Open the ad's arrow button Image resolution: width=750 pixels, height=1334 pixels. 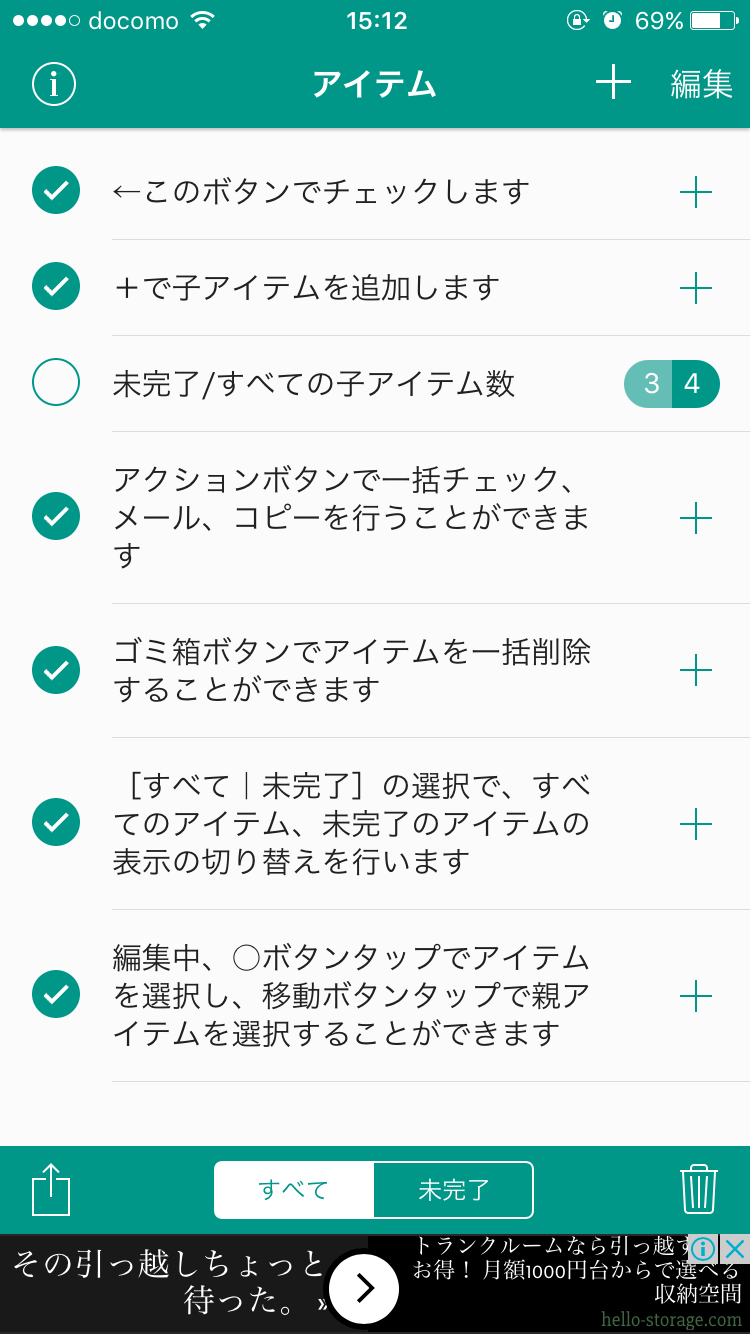(364, 1289)
